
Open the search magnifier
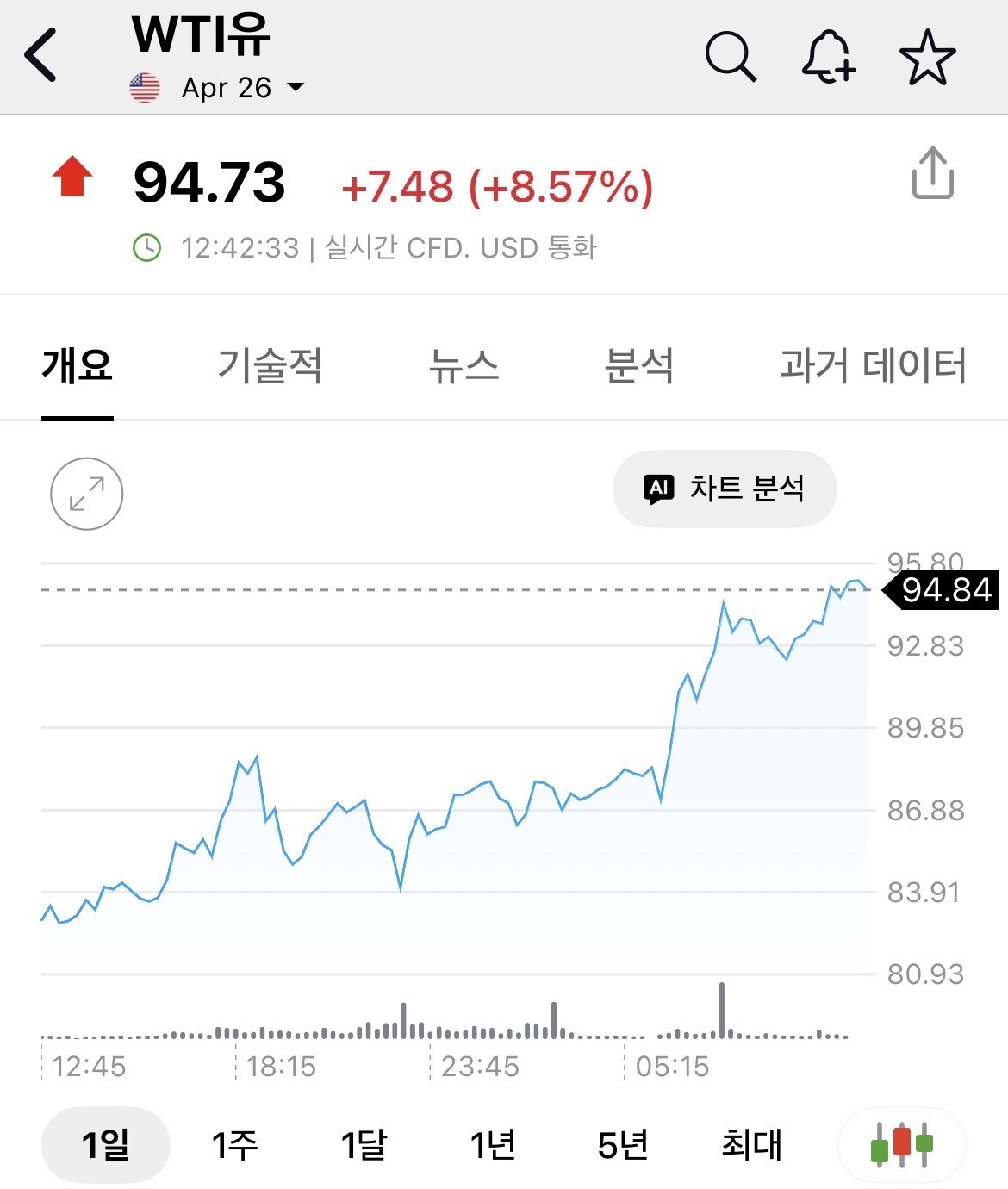[730, 57]
